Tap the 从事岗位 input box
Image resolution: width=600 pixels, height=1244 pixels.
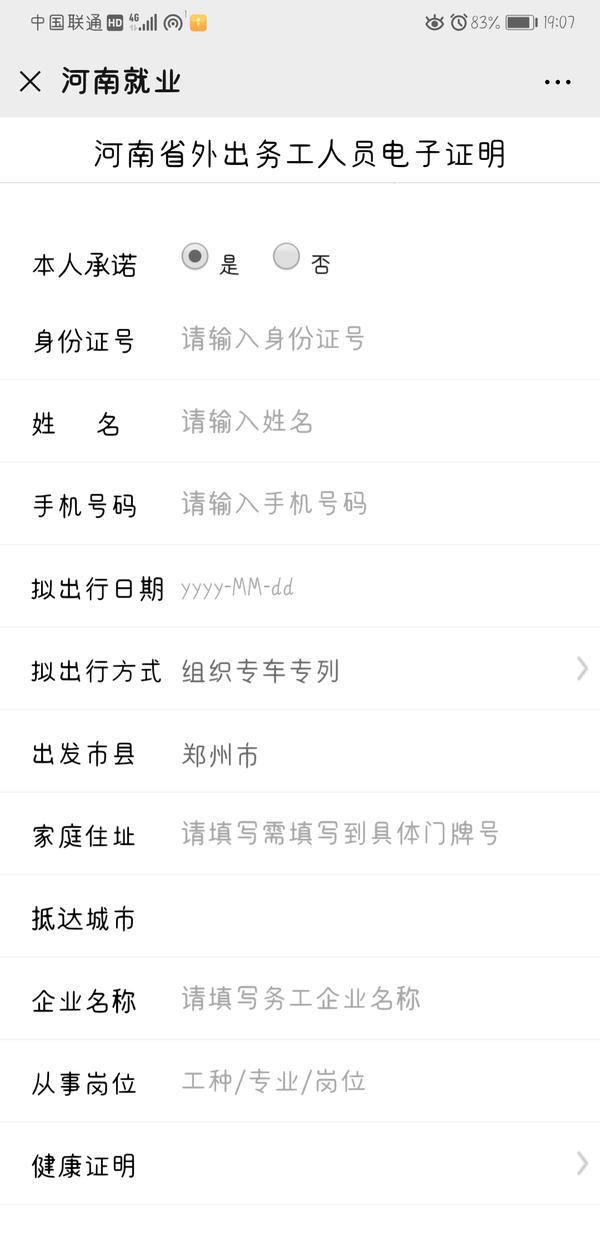[380, 1081]
